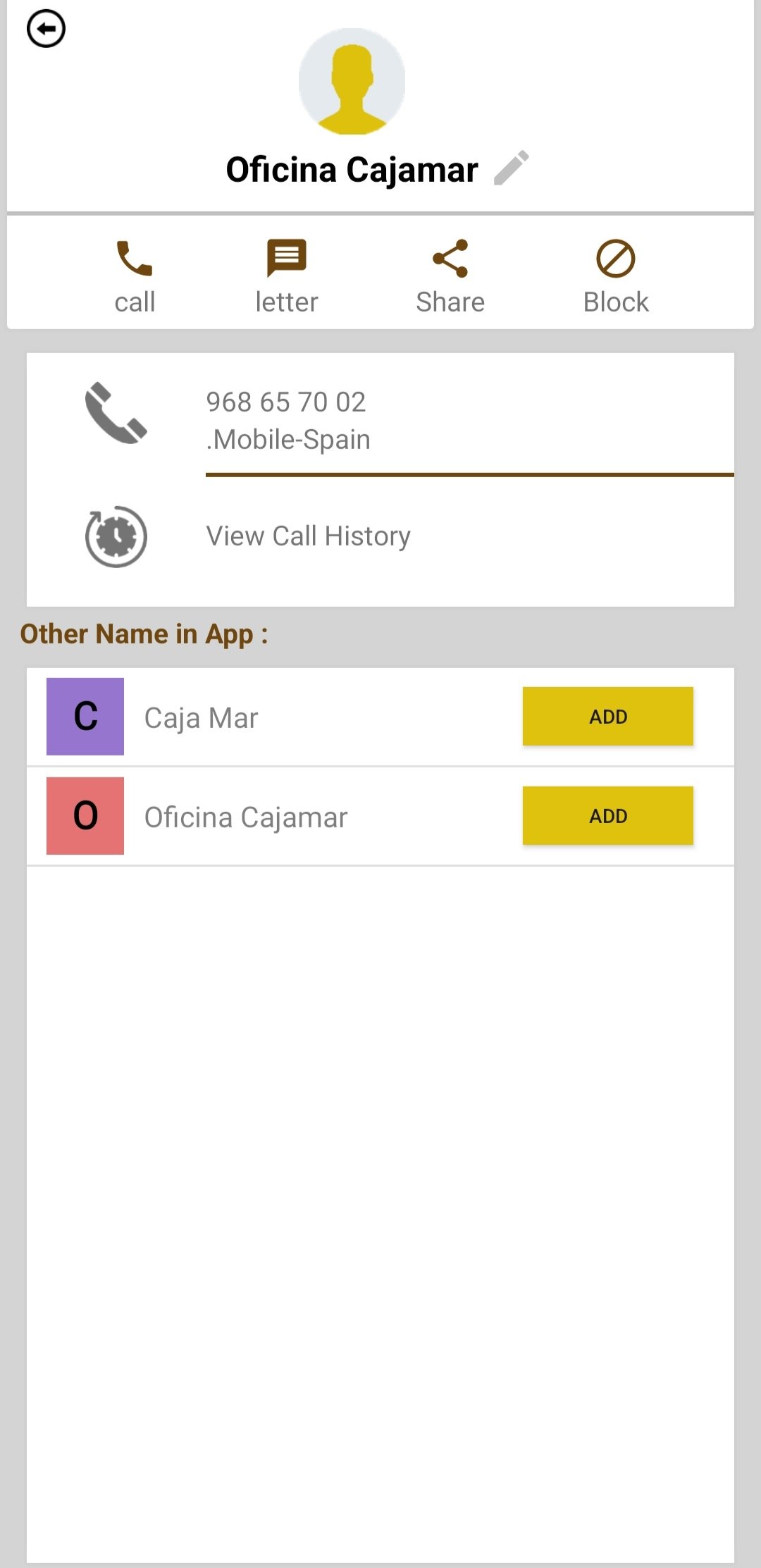
Task: Open View Call History
Action: pos(308,536)
